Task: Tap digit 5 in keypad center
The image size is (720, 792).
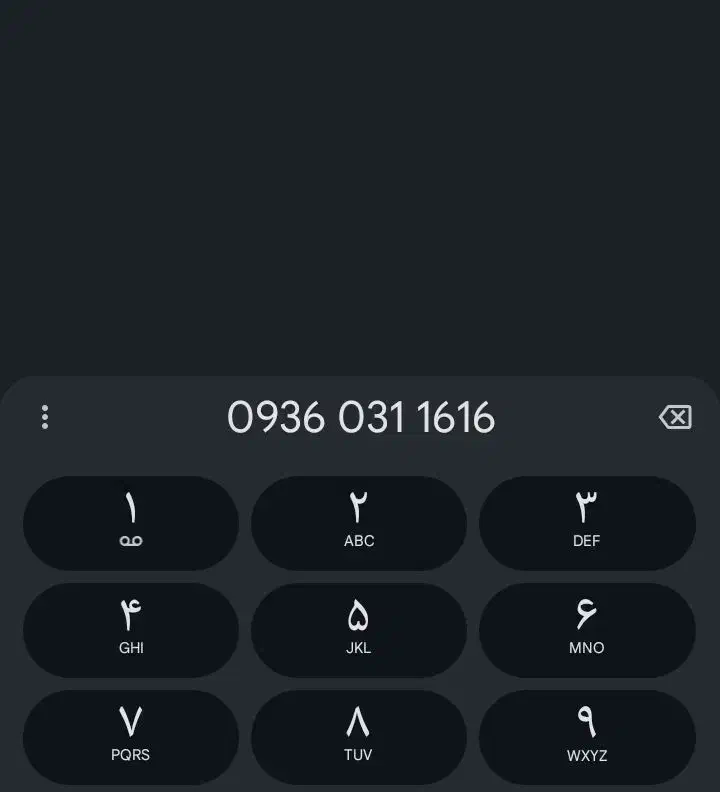Action: (x=359, y=629)
